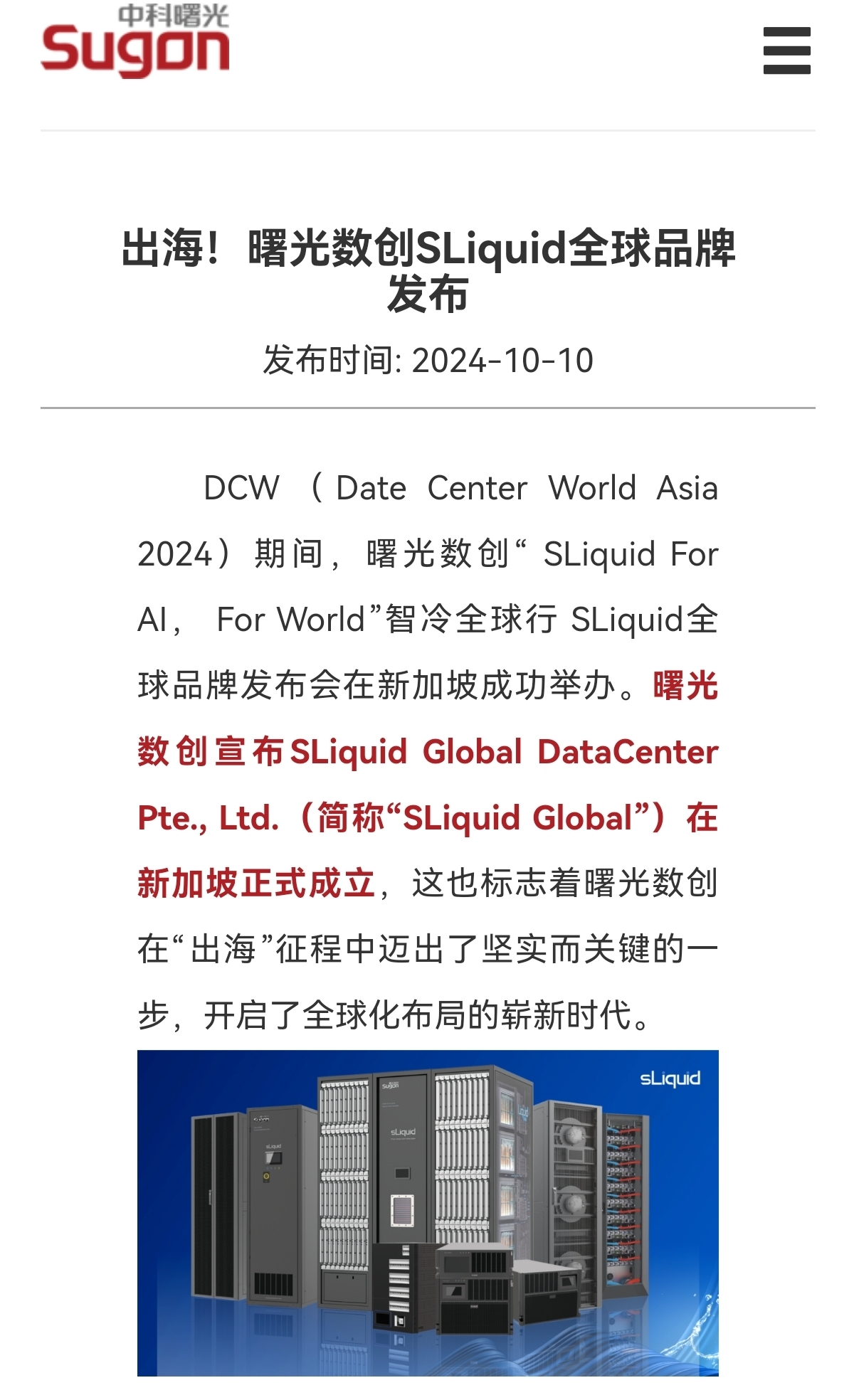The width and height of the screenshot is (854, 1400).
Task: Click the 发布时间 publish date text
Action: tap(427, 360)
